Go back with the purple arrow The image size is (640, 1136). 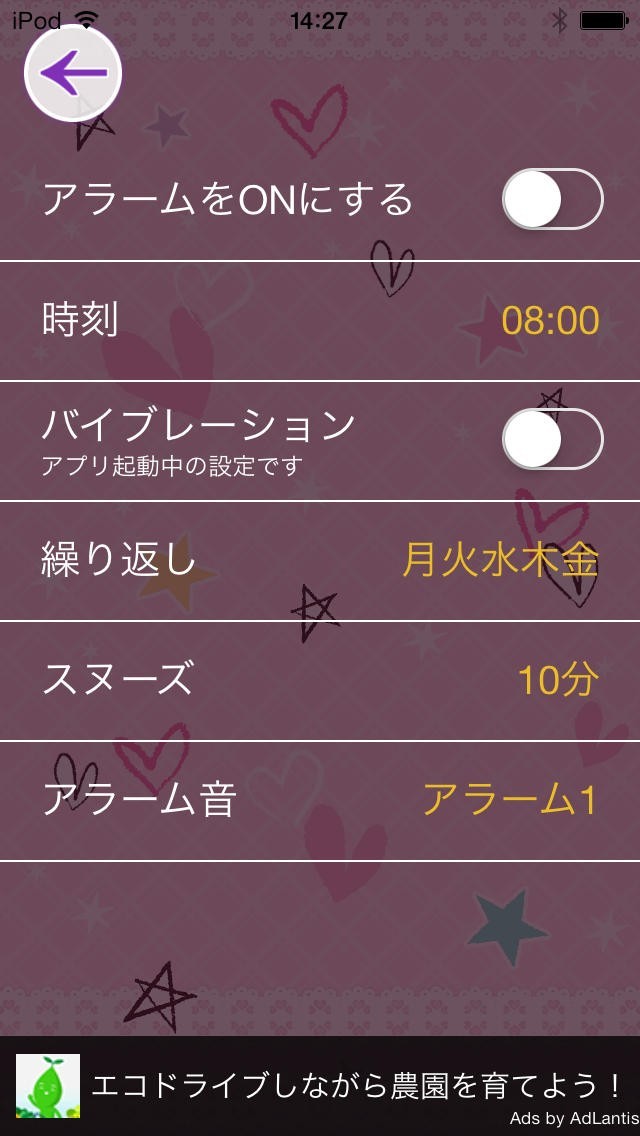(73, 73)
